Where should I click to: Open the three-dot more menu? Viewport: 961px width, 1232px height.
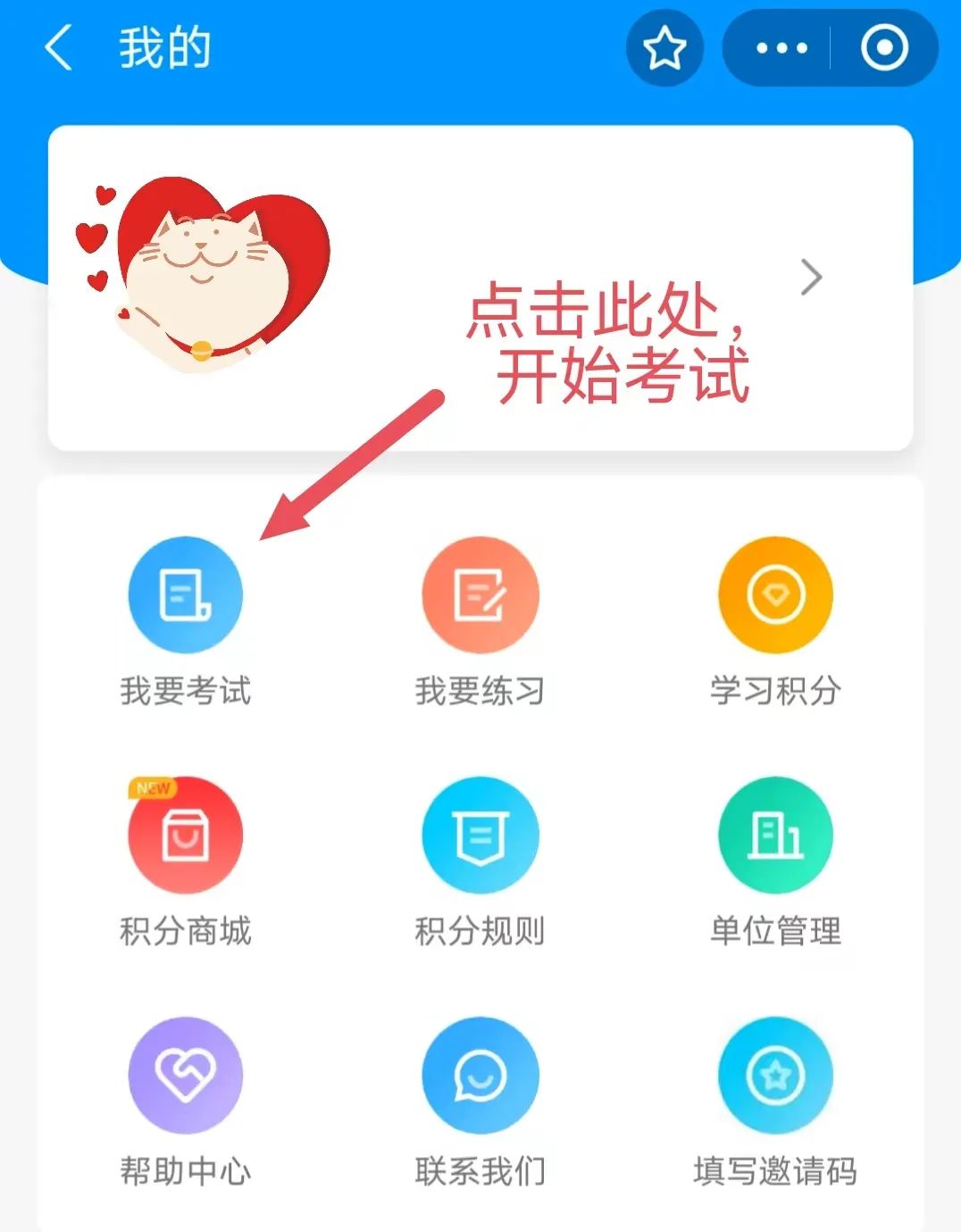tap(781, 48)
